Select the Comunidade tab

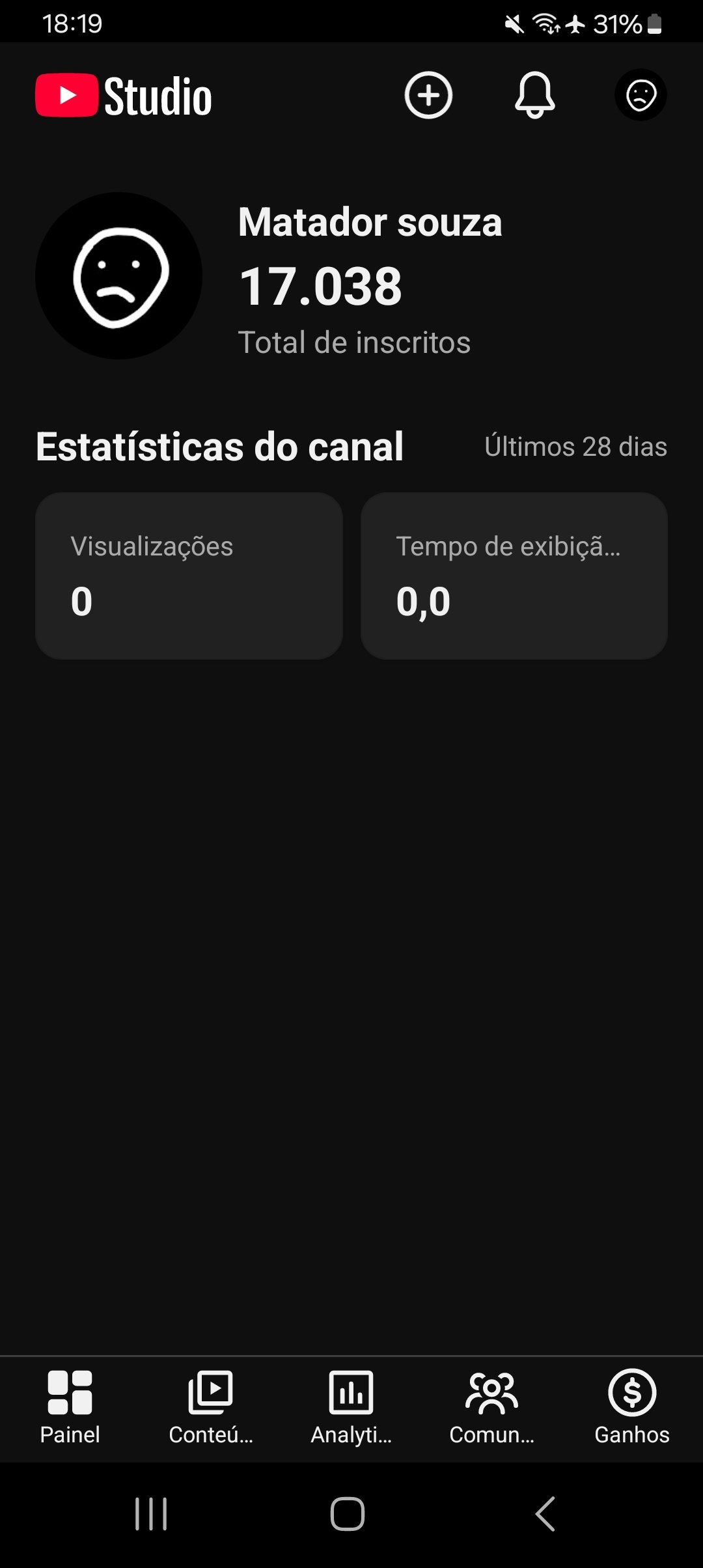(x=492, y=1407)
